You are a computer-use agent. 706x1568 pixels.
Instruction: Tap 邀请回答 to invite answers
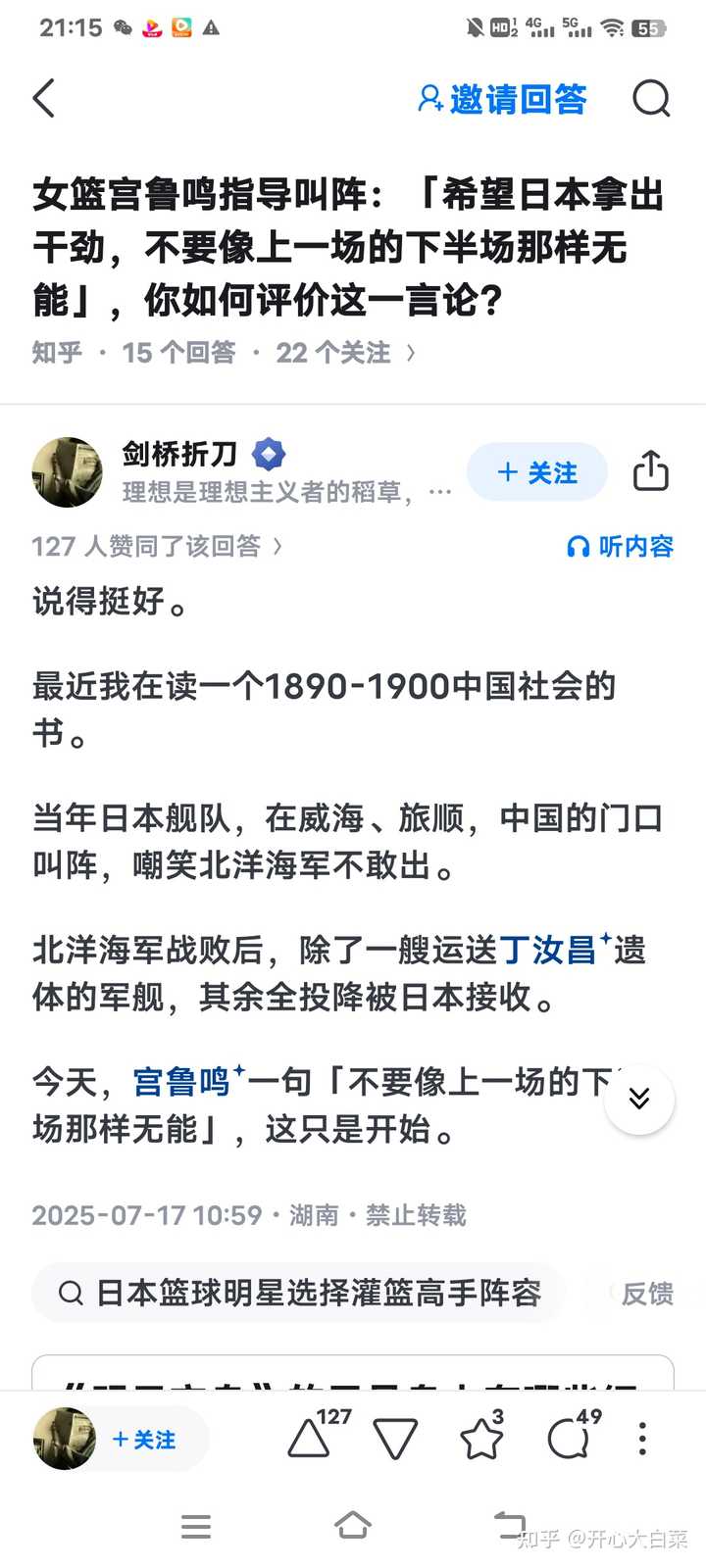coord(502,99)
